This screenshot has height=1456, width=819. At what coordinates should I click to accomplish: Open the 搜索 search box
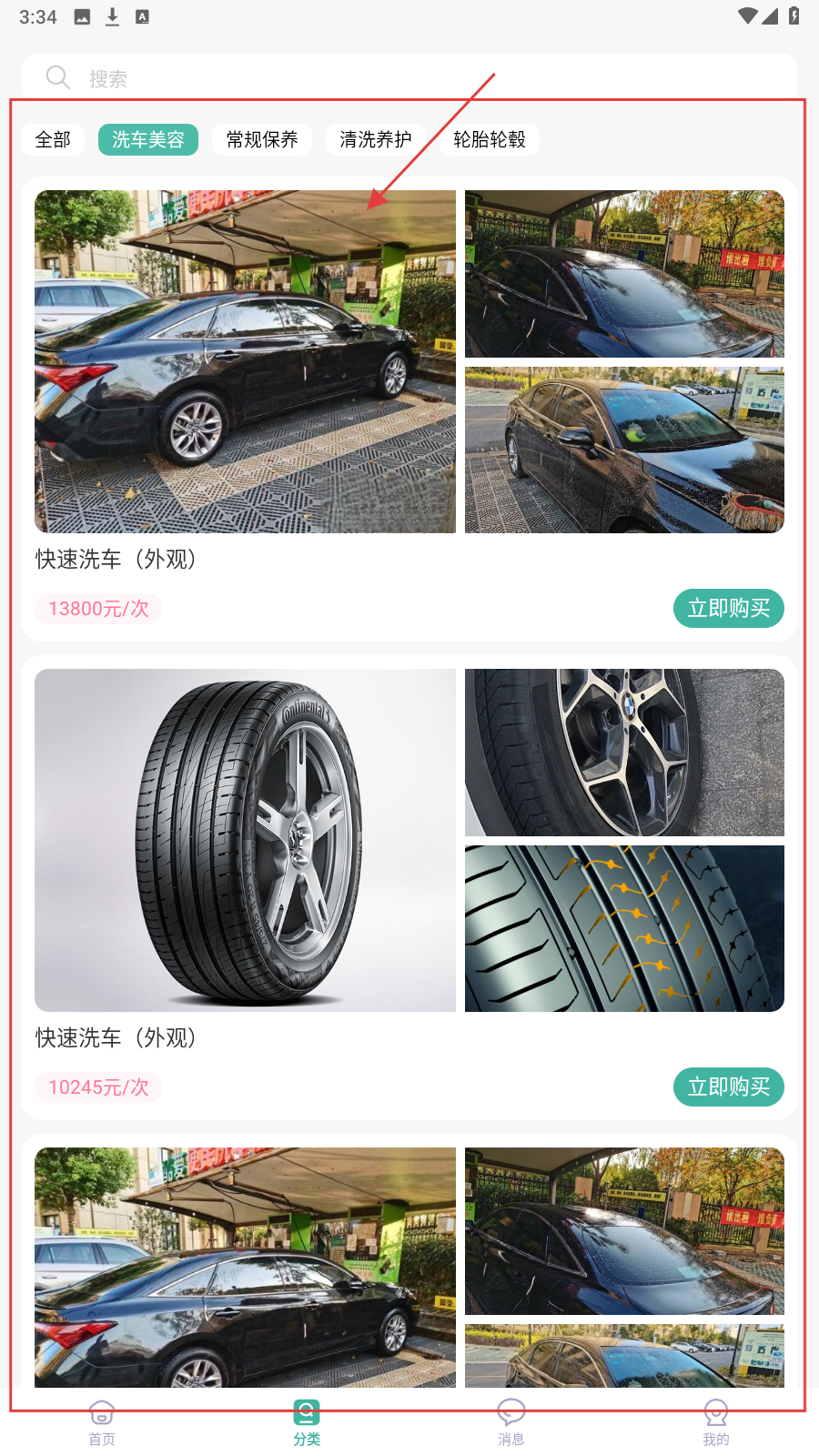409,78
